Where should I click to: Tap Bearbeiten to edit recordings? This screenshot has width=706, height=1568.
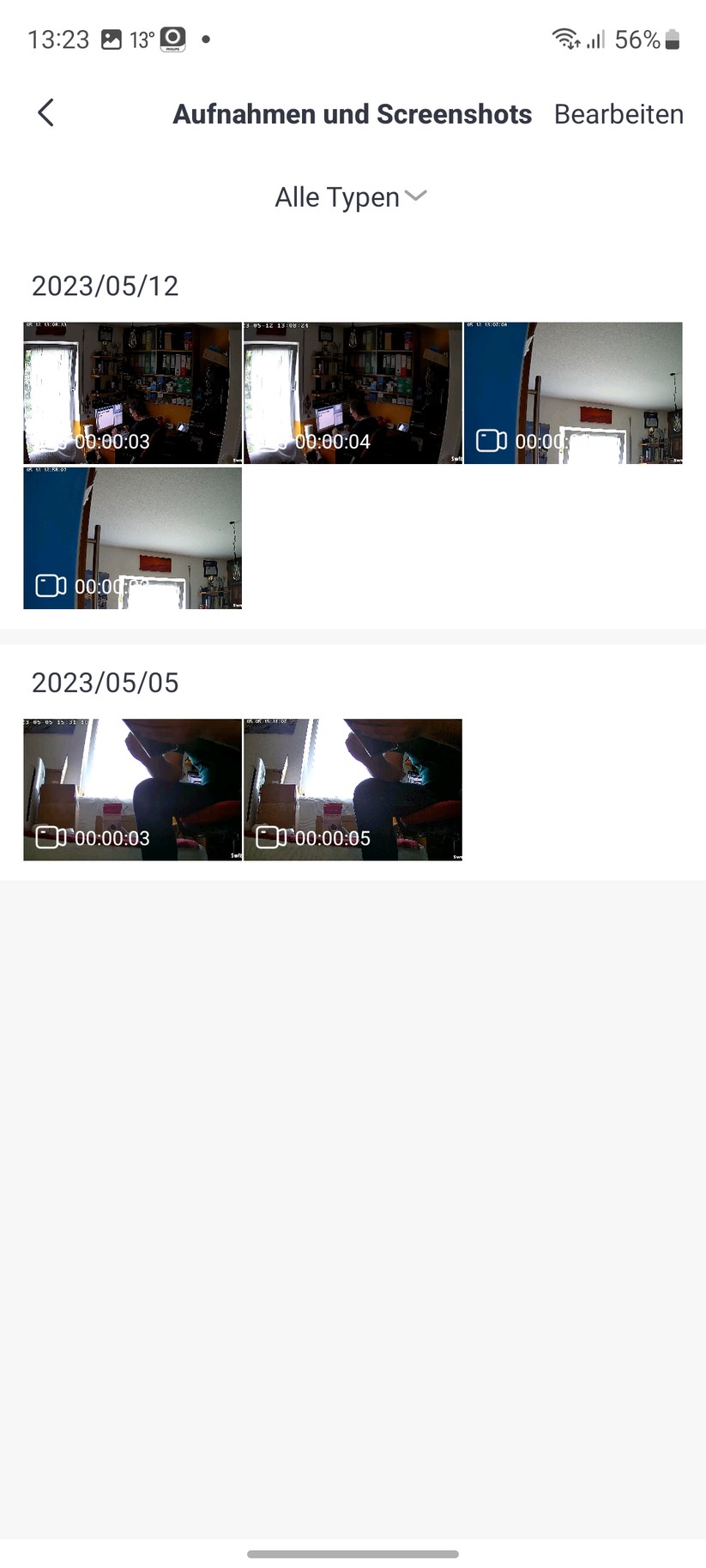(618, 114)
